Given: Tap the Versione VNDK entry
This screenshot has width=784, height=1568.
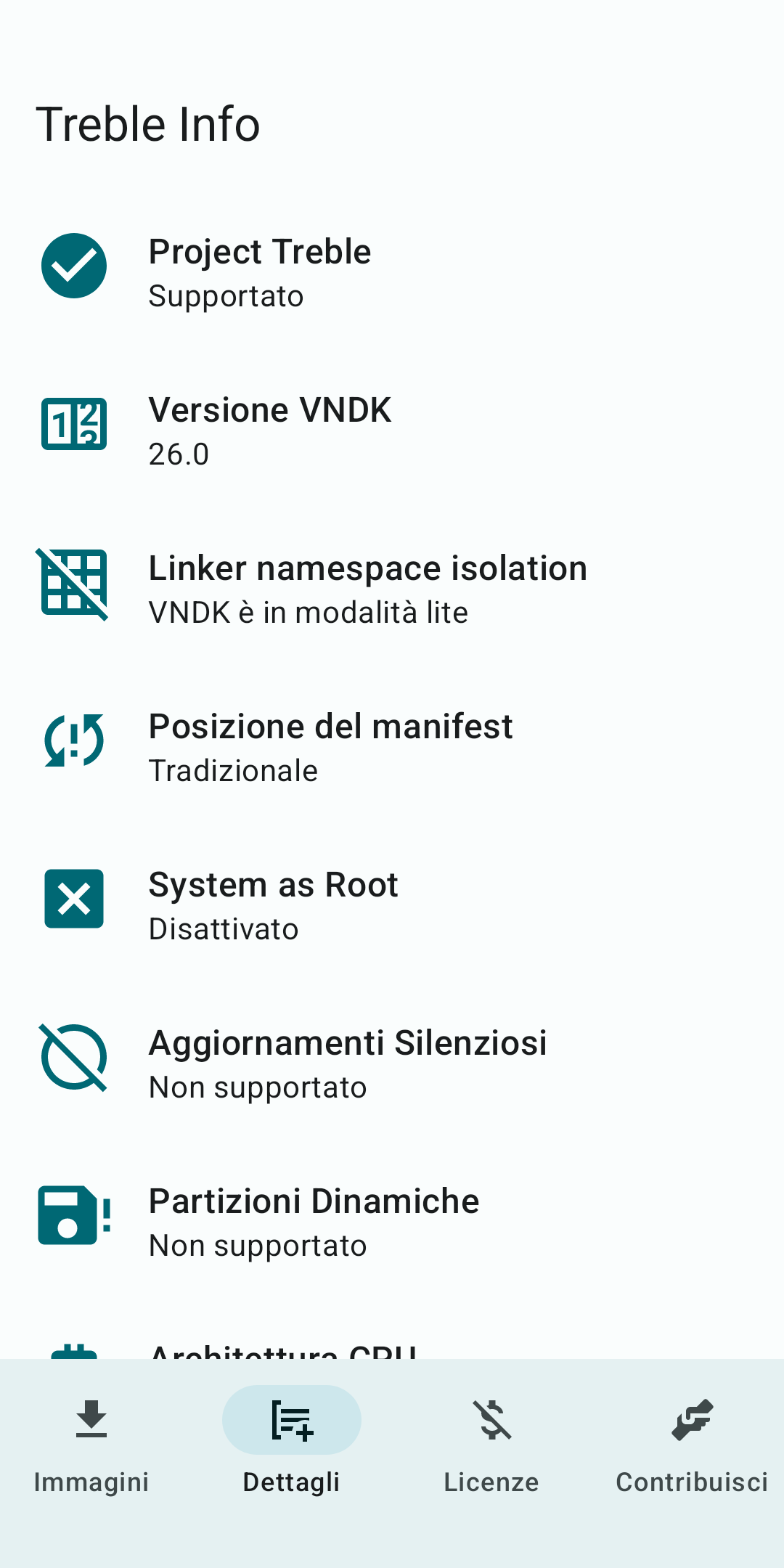Looking at the screenshot, I should (392, 430).
